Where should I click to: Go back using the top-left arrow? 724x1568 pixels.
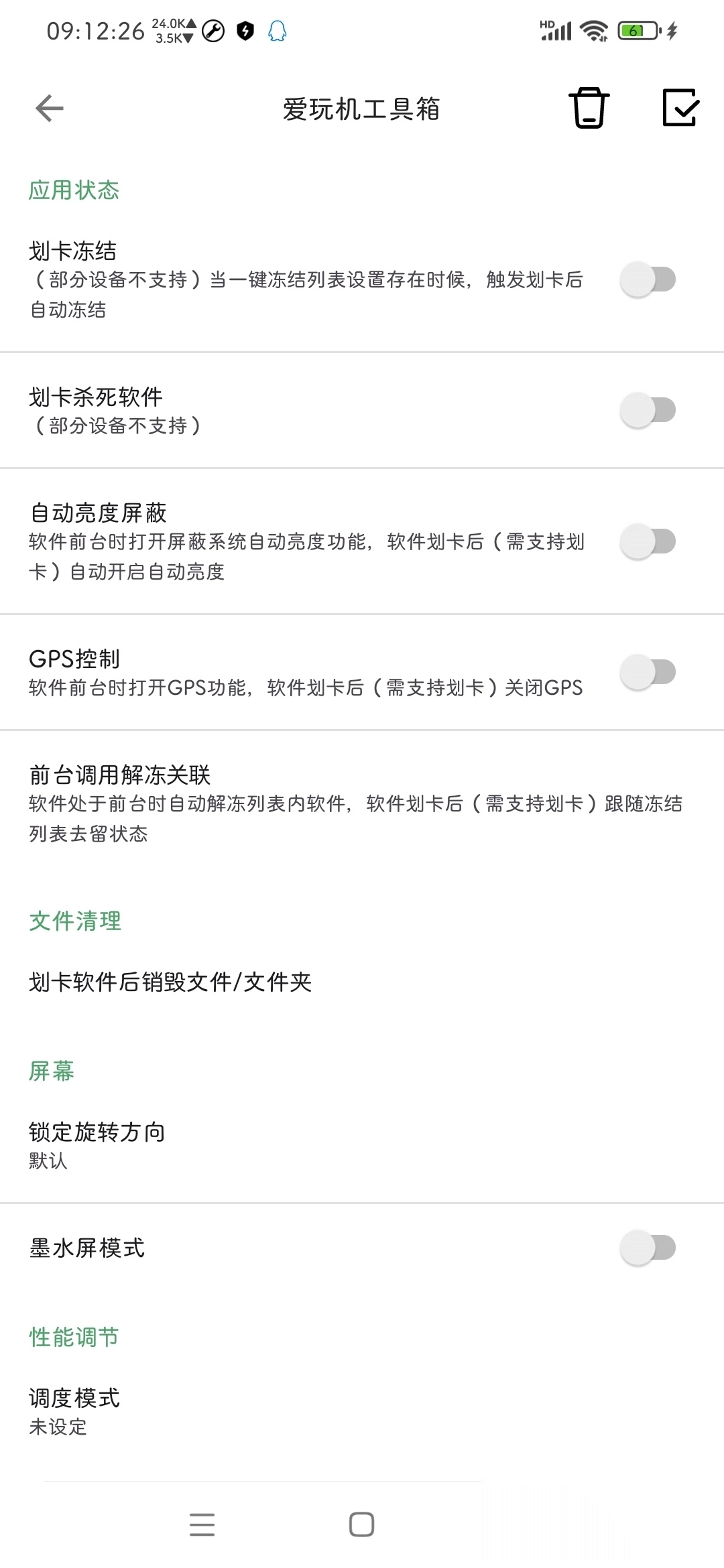(50, 109)
